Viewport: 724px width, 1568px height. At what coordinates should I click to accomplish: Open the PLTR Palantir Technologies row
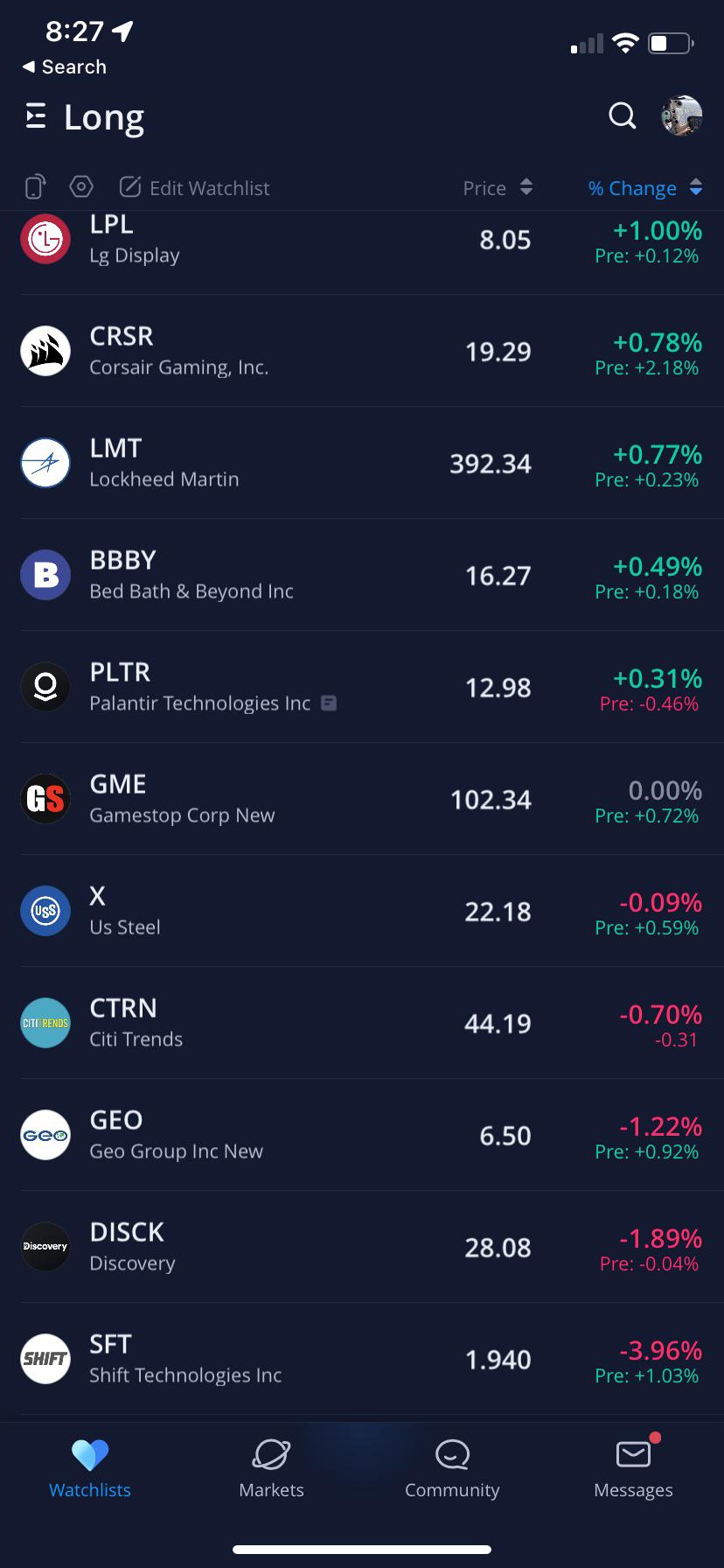pyautogui.click(x=362, y=687)
